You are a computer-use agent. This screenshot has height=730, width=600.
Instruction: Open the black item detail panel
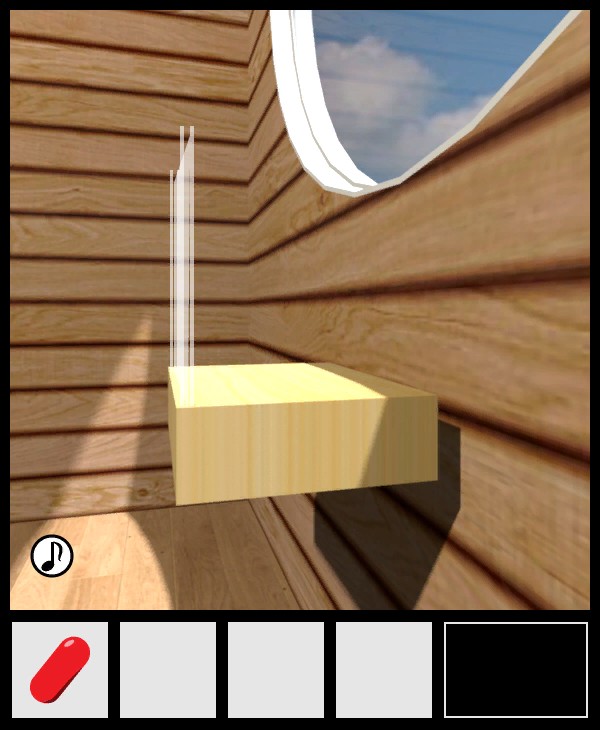click(516, 670)
